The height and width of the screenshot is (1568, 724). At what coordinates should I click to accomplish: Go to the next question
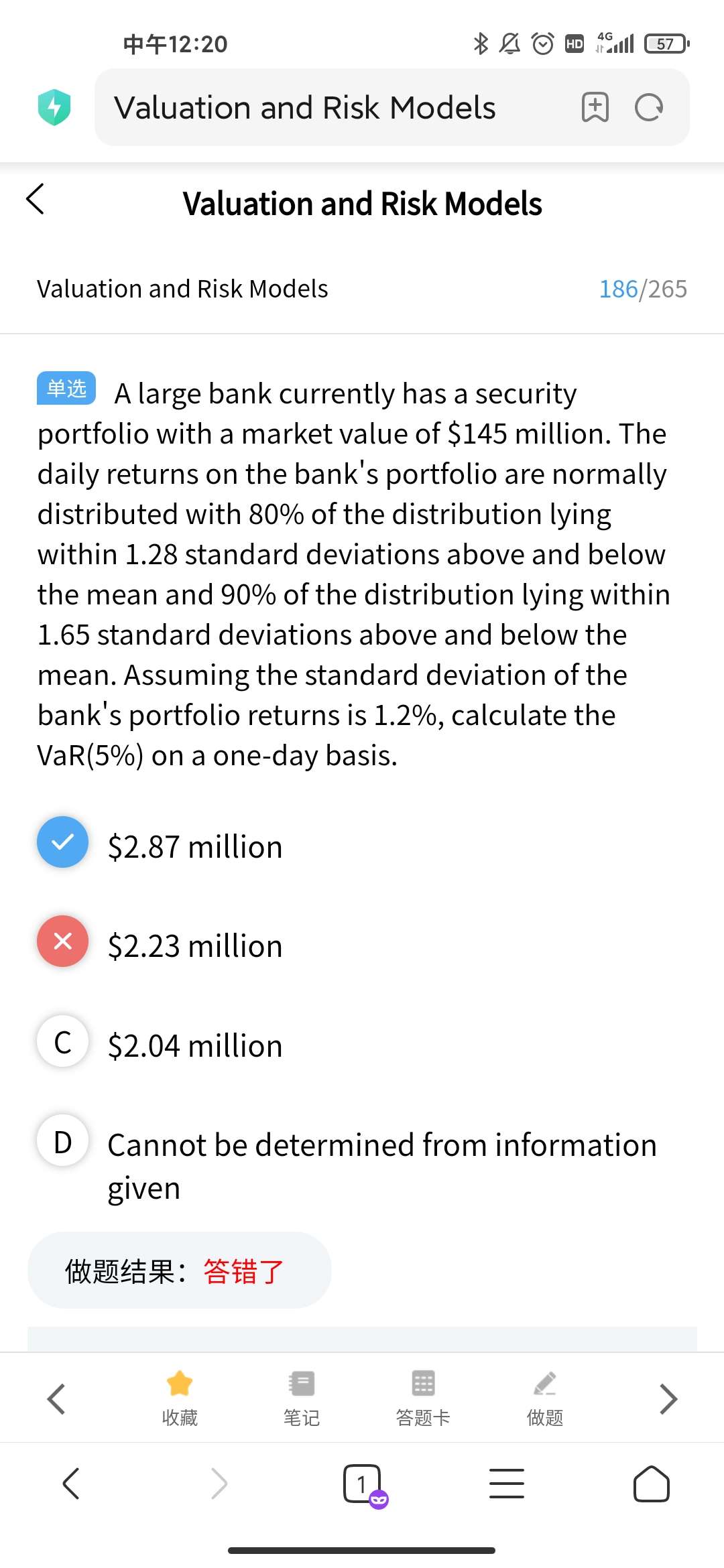pos(668,1398)
